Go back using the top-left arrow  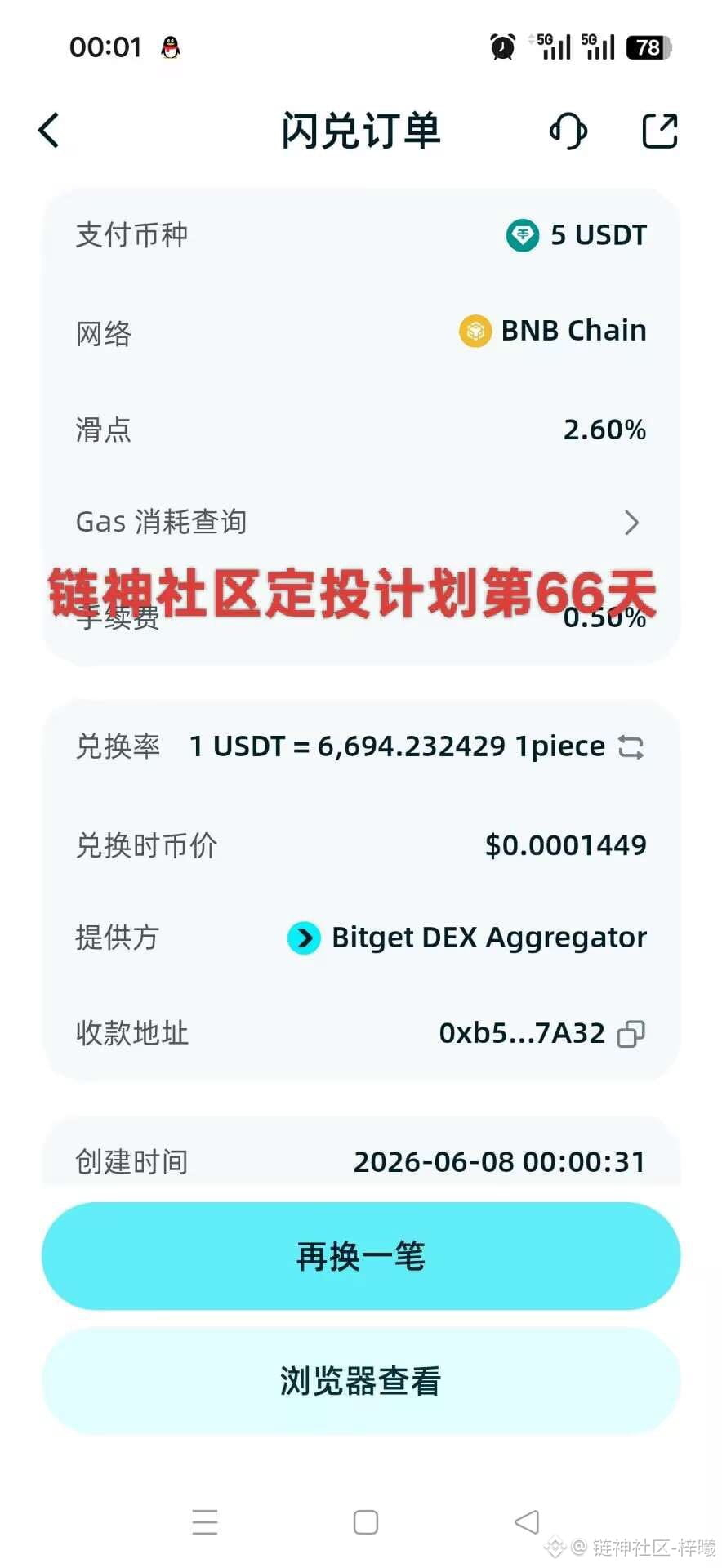click(x=49, y=131)
